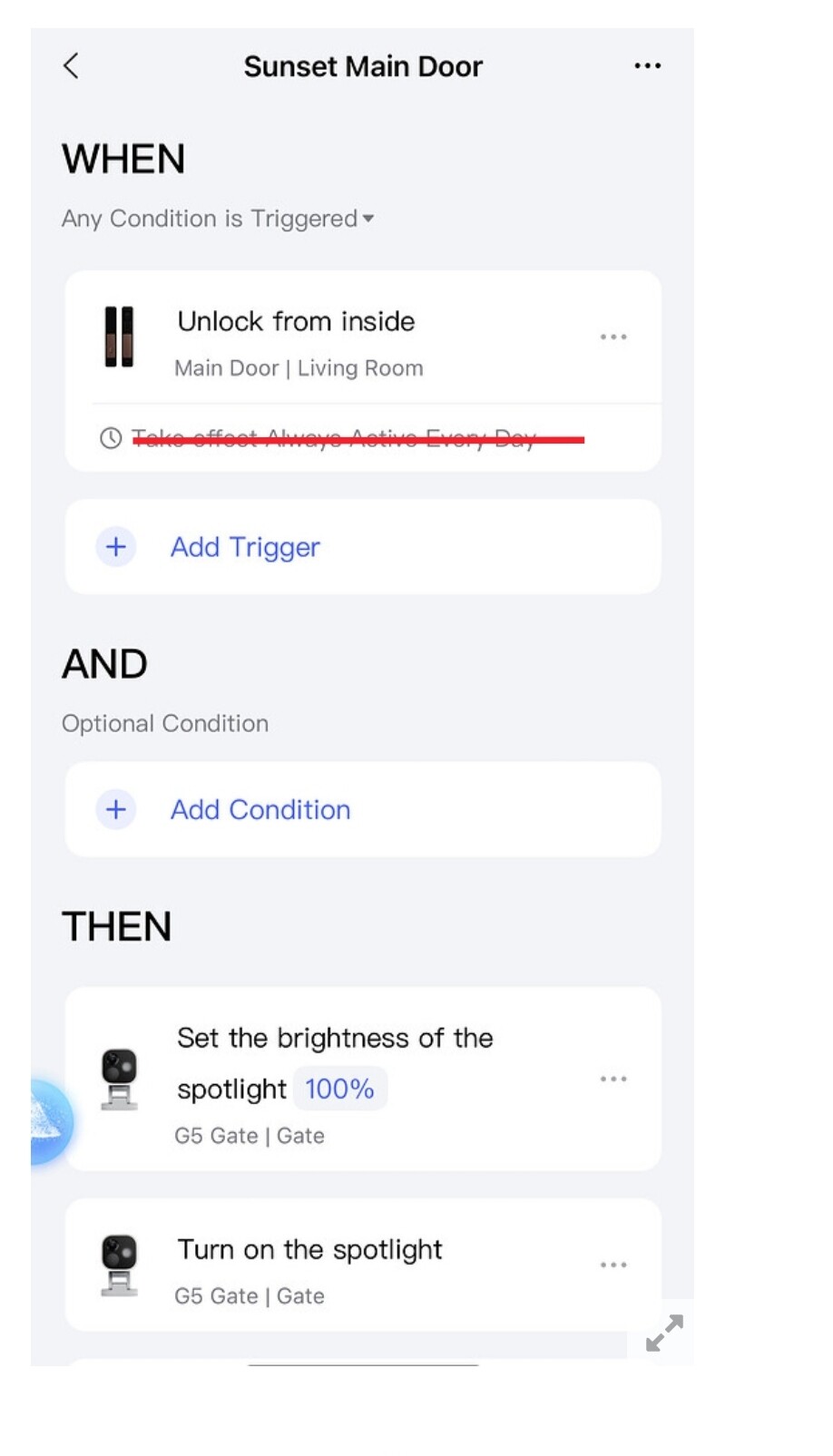Expand the image to full screen
833x1456 pixels.
click(x=664, y=1333)
